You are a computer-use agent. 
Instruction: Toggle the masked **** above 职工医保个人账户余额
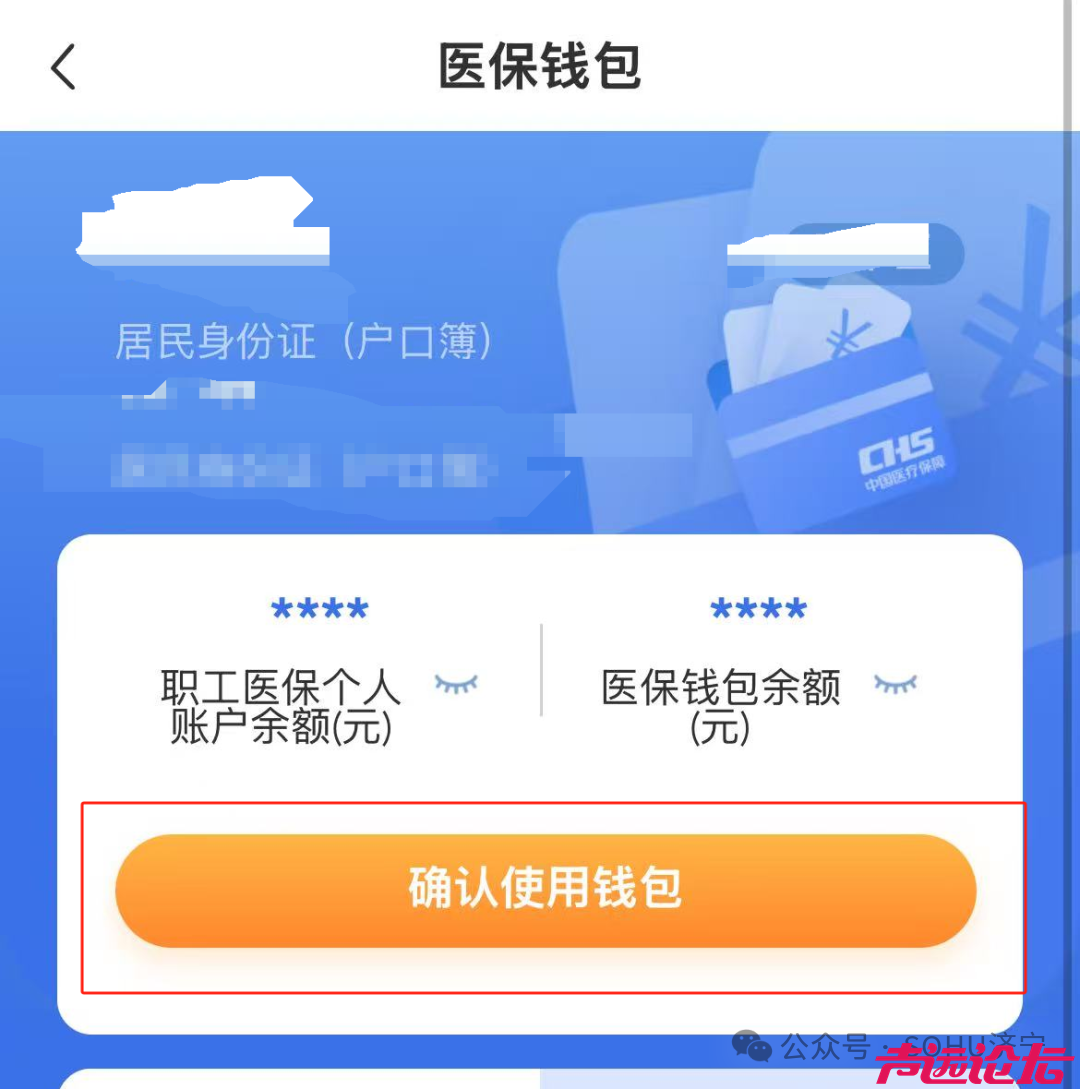coord(318,608)
